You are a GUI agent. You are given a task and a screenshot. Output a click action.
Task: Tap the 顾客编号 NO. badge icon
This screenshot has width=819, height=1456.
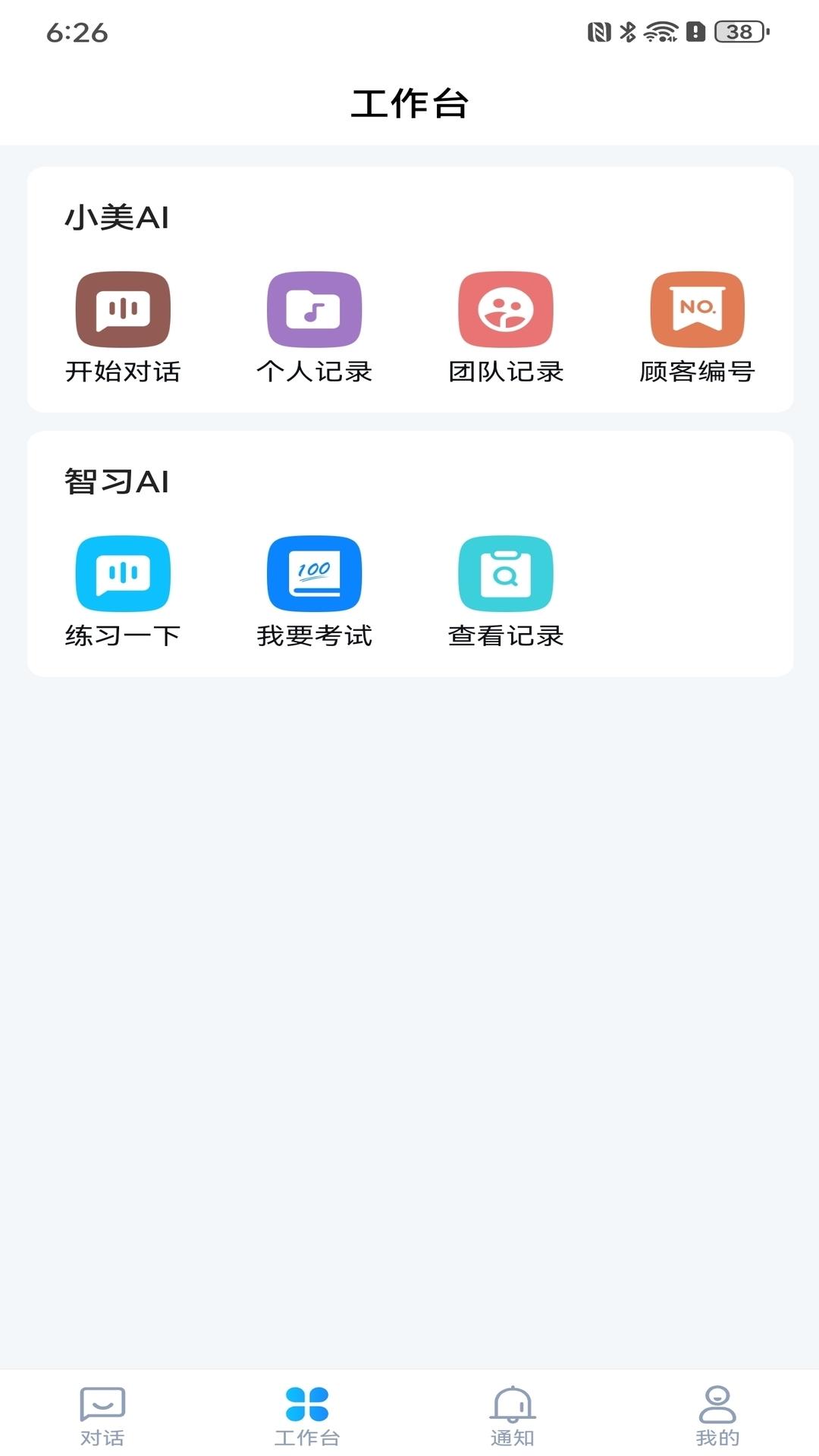[x=698, y=309]
